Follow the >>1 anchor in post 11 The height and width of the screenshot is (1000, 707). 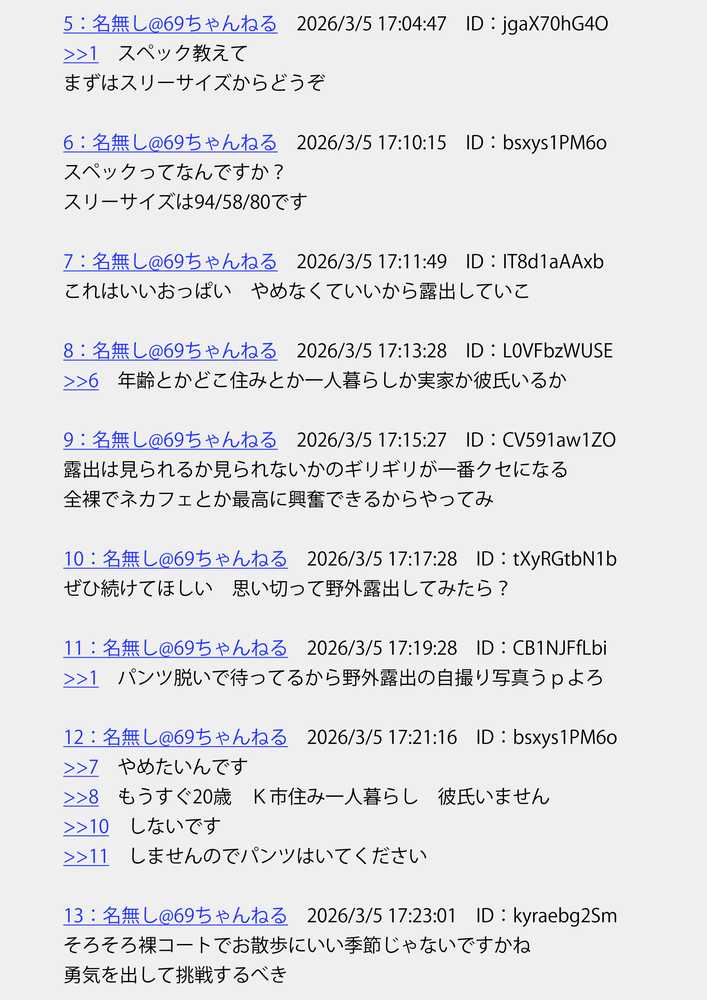[81, 678]
